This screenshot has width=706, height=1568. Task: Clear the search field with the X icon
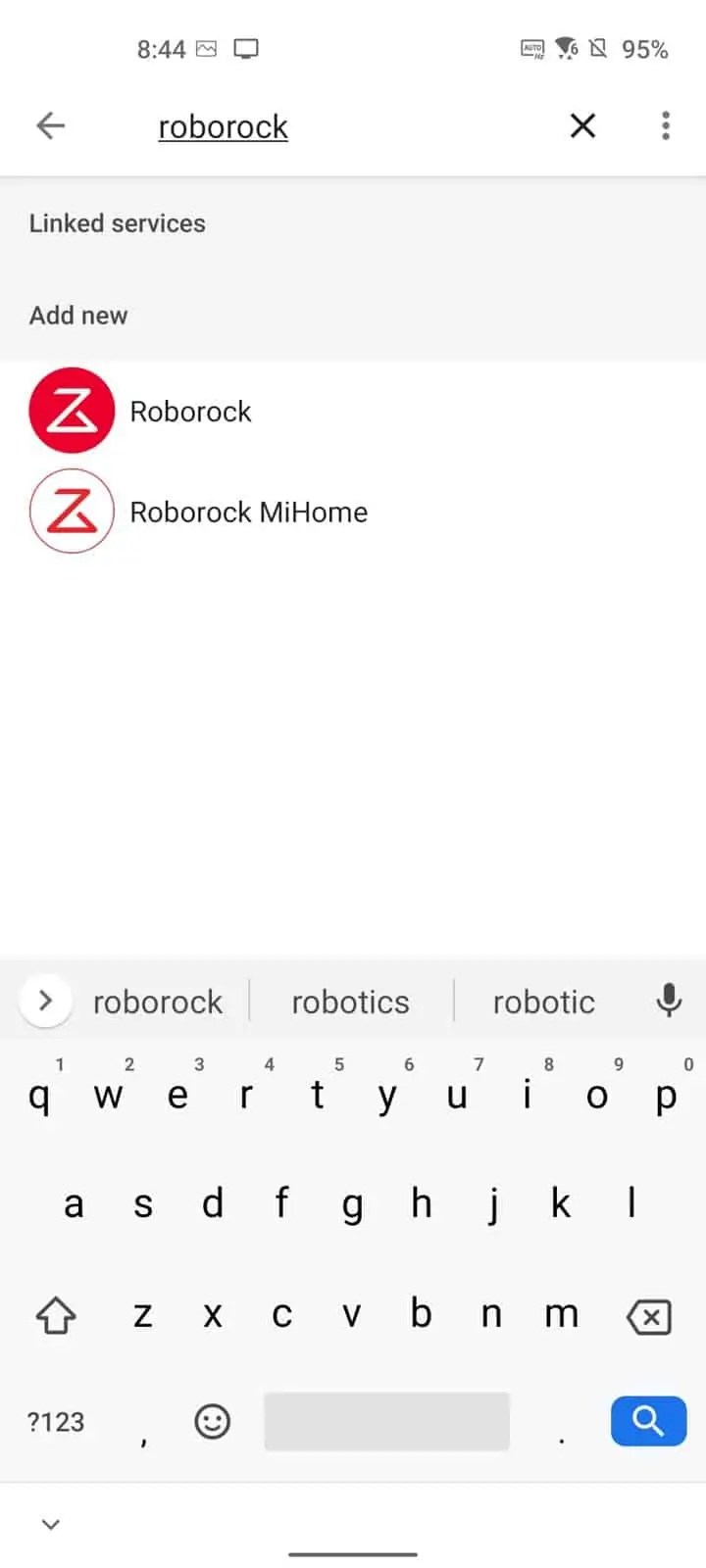pos(582,125)
